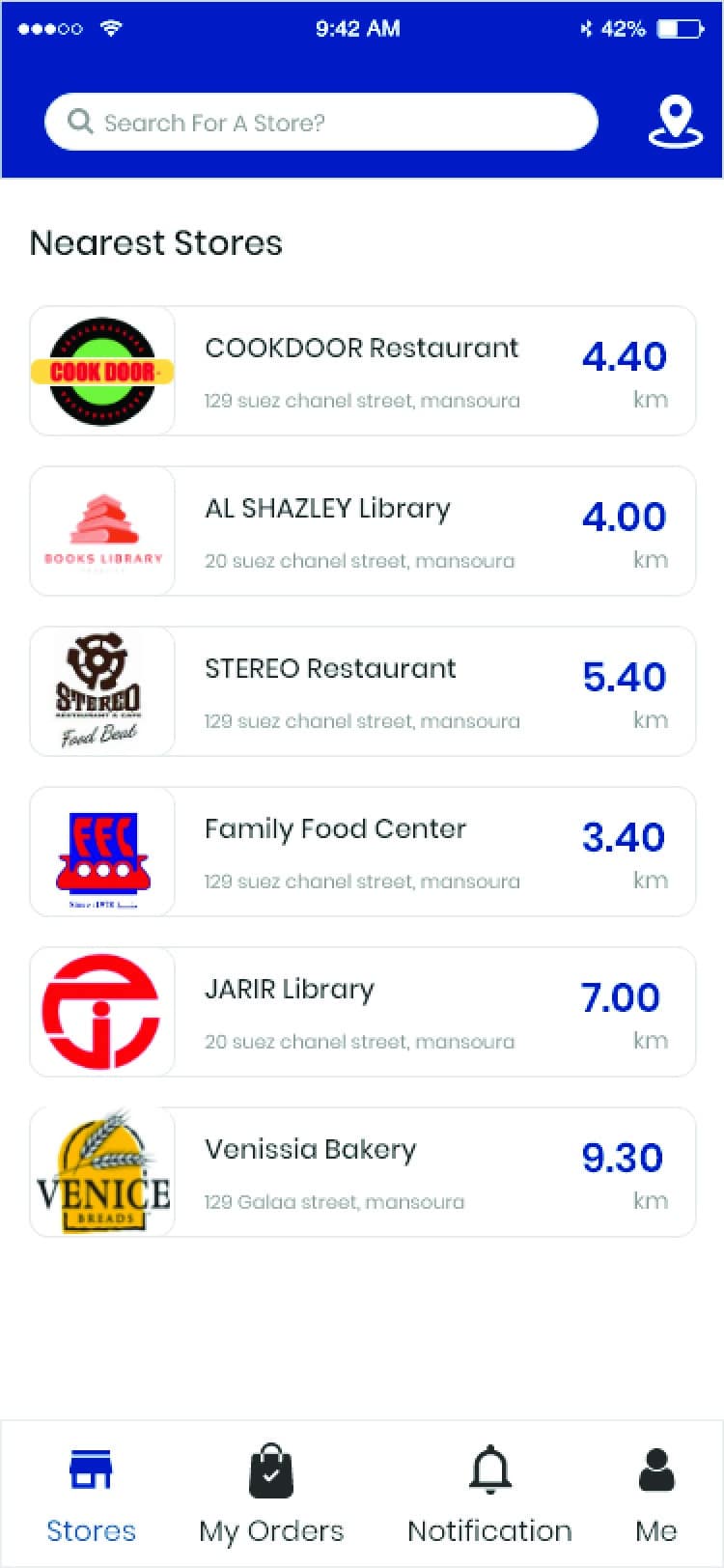View Venissia Bakery store
The image size is (724, 1568).
click(x=363, y=1173)
